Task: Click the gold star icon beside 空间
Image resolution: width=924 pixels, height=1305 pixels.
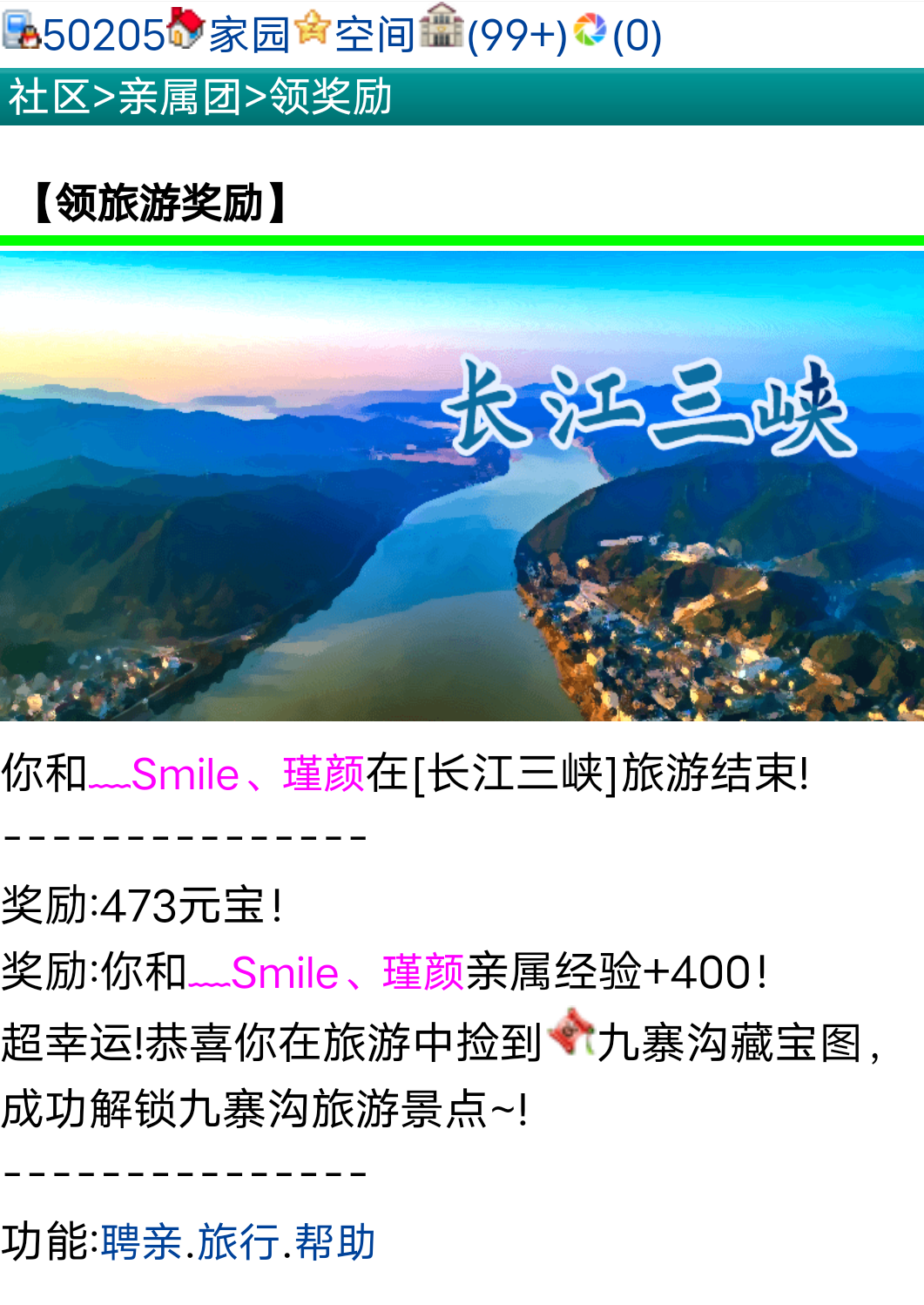Action: click(314, 29)
